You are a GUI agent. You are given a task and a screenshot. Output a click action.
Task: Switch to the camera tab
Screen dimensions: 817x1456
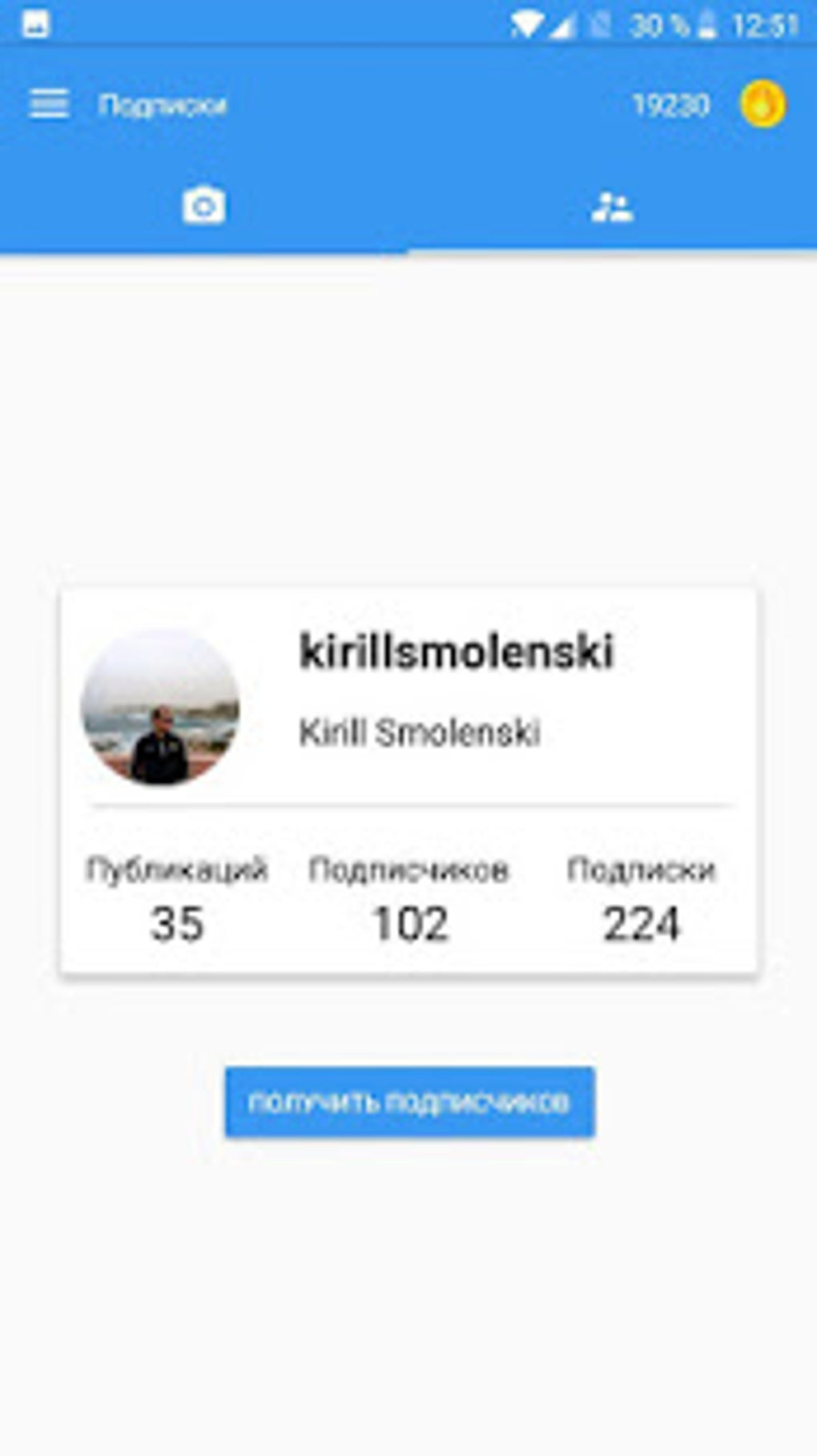(x=203, y=206)
